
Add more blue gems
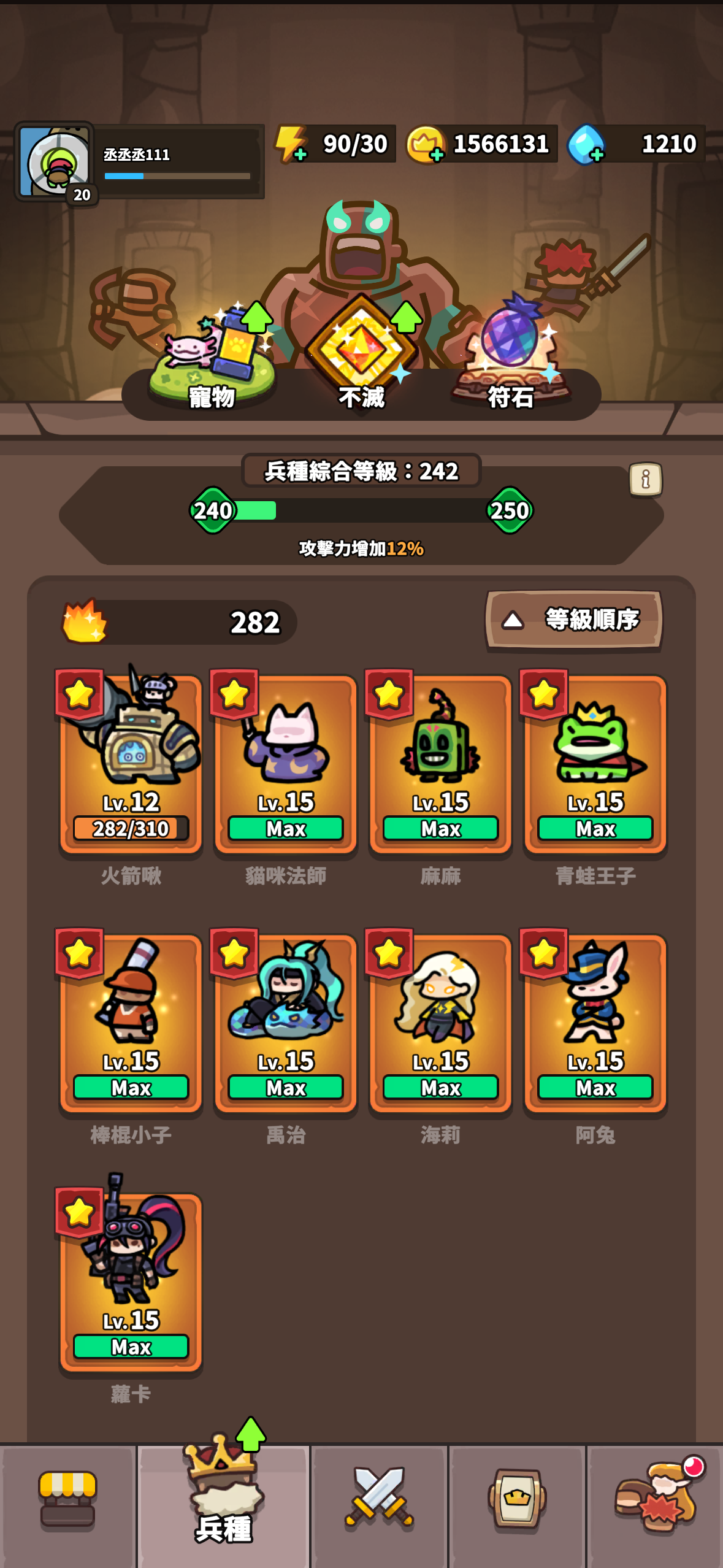click(586, 145)
